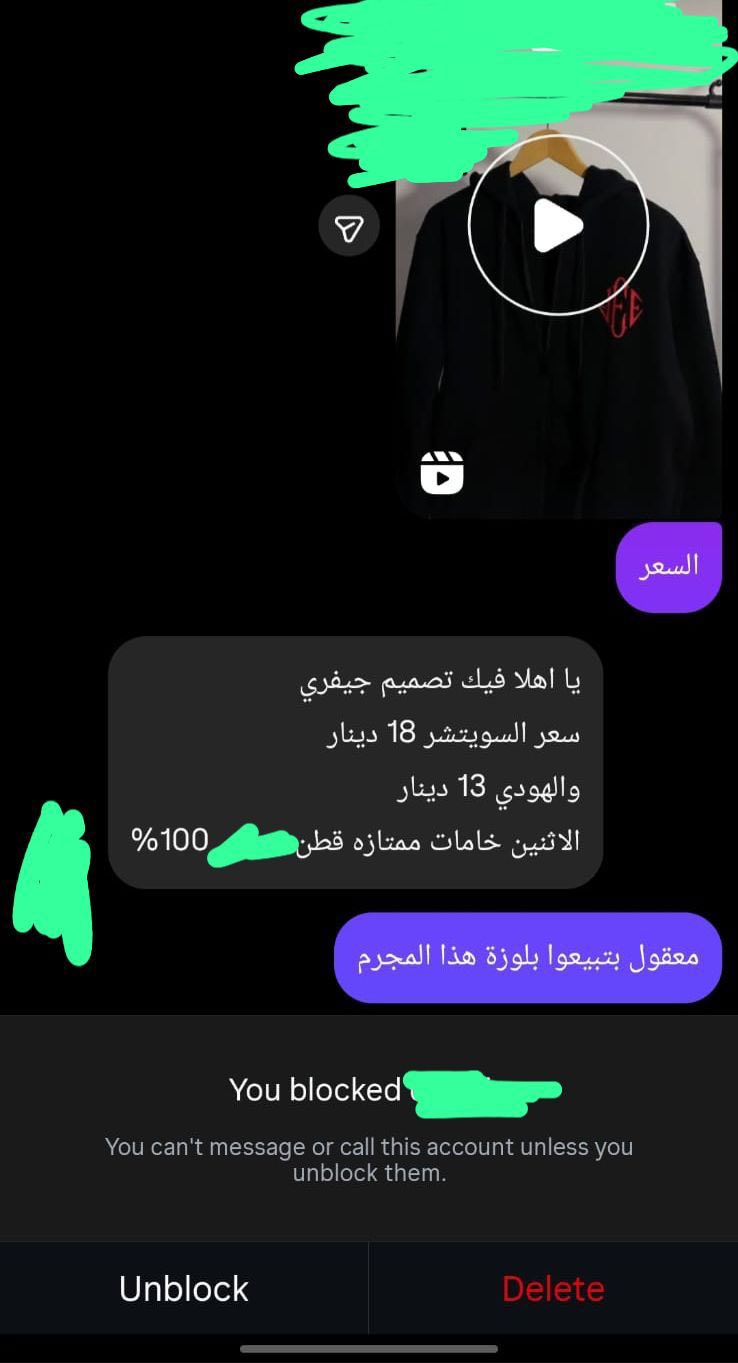Tap the share icon beside the reel
Screen dimensions: 738x1363
coord(349,226)
